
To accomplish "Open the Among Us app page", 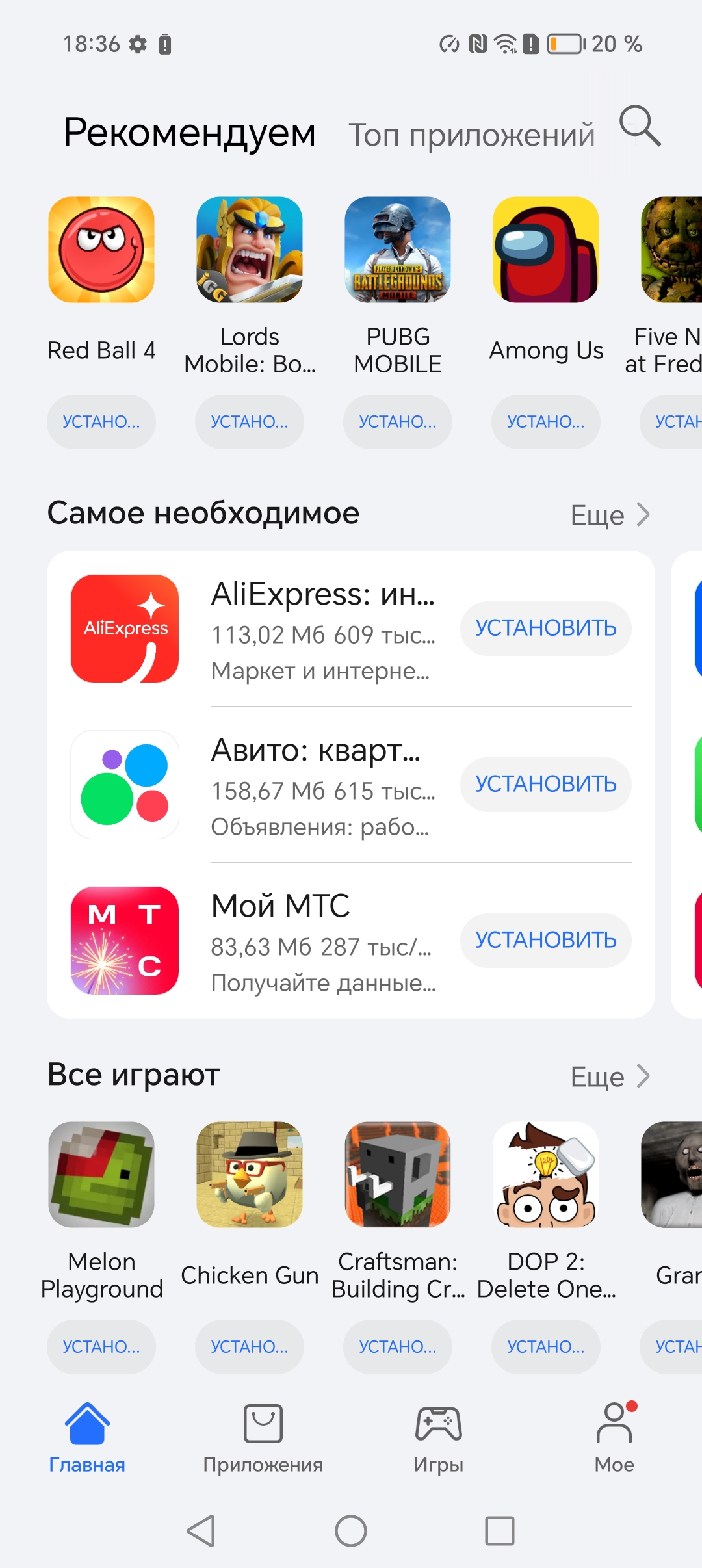I will pyautogui.click(x=545, y=250).
